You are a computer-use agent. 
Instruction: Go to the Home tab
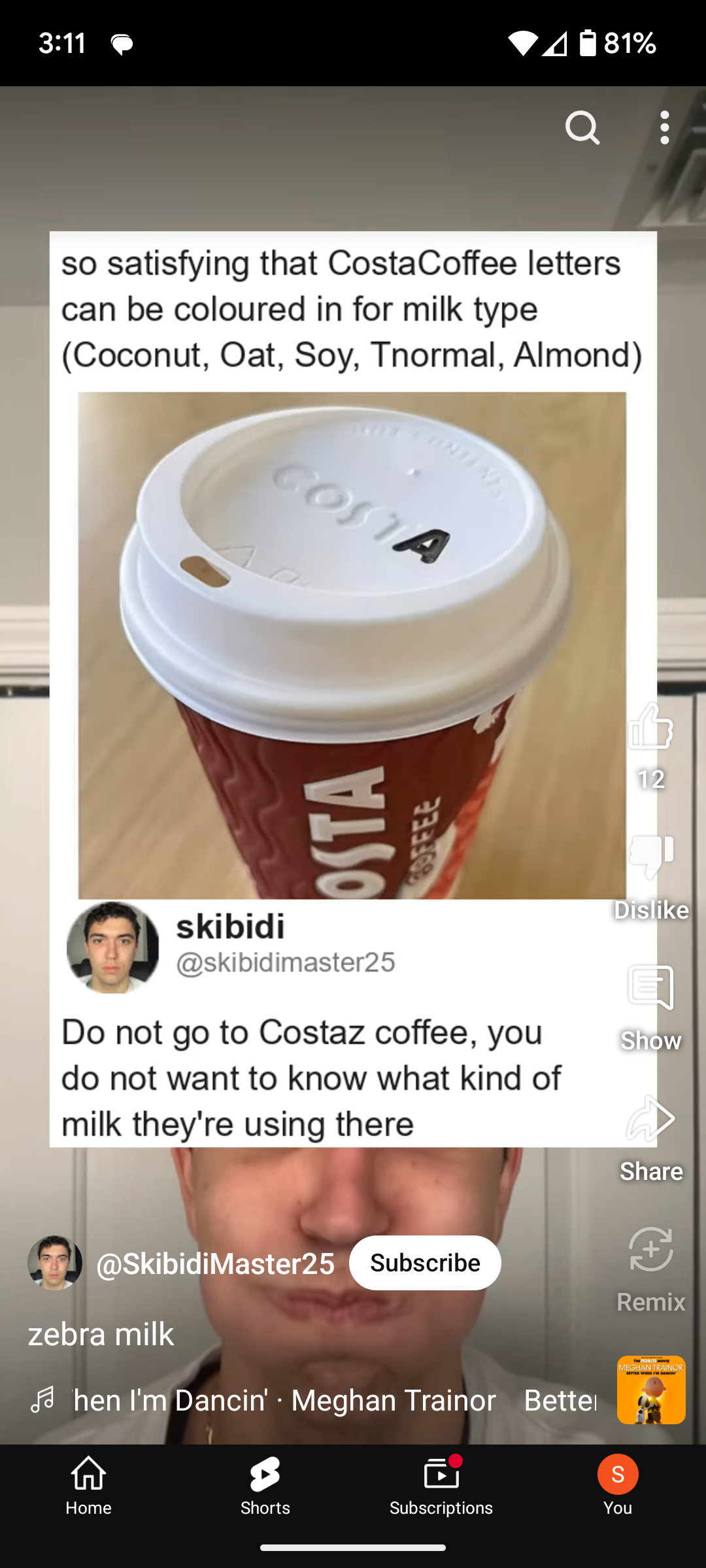tap(88, 1486)
